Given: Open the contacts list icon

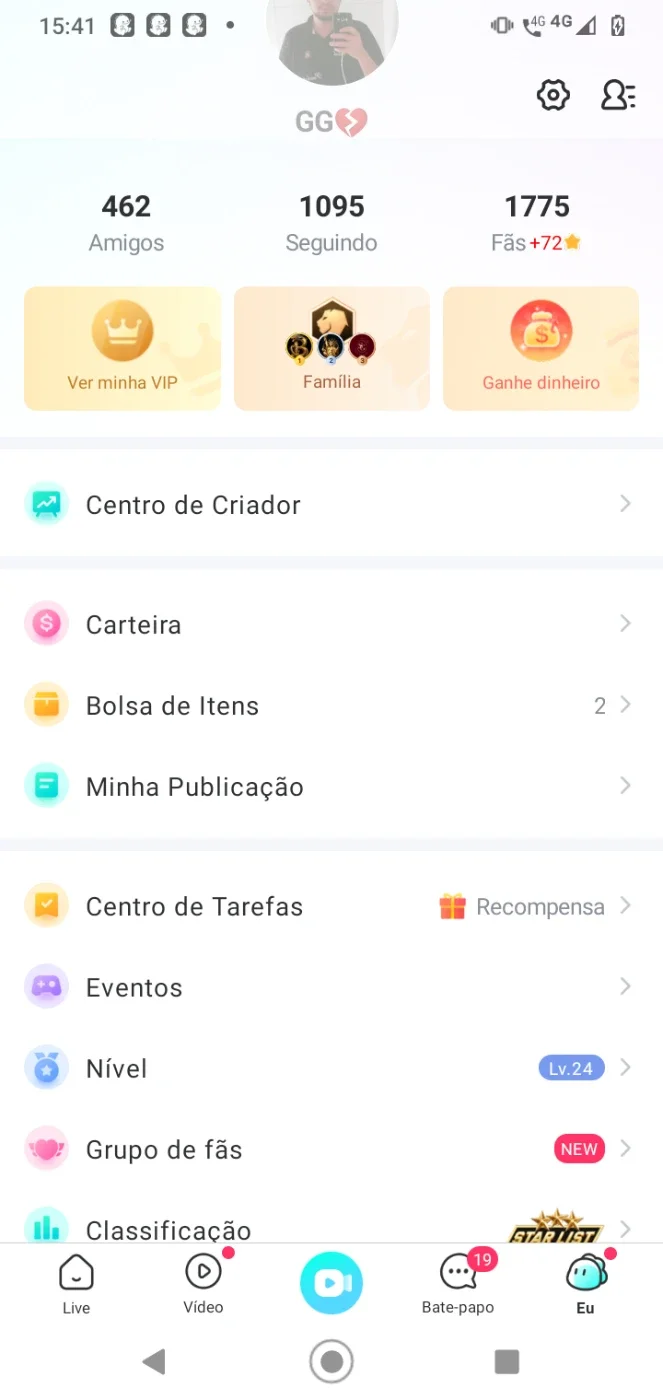Looking at the screenshot, I should click(618, 95).
